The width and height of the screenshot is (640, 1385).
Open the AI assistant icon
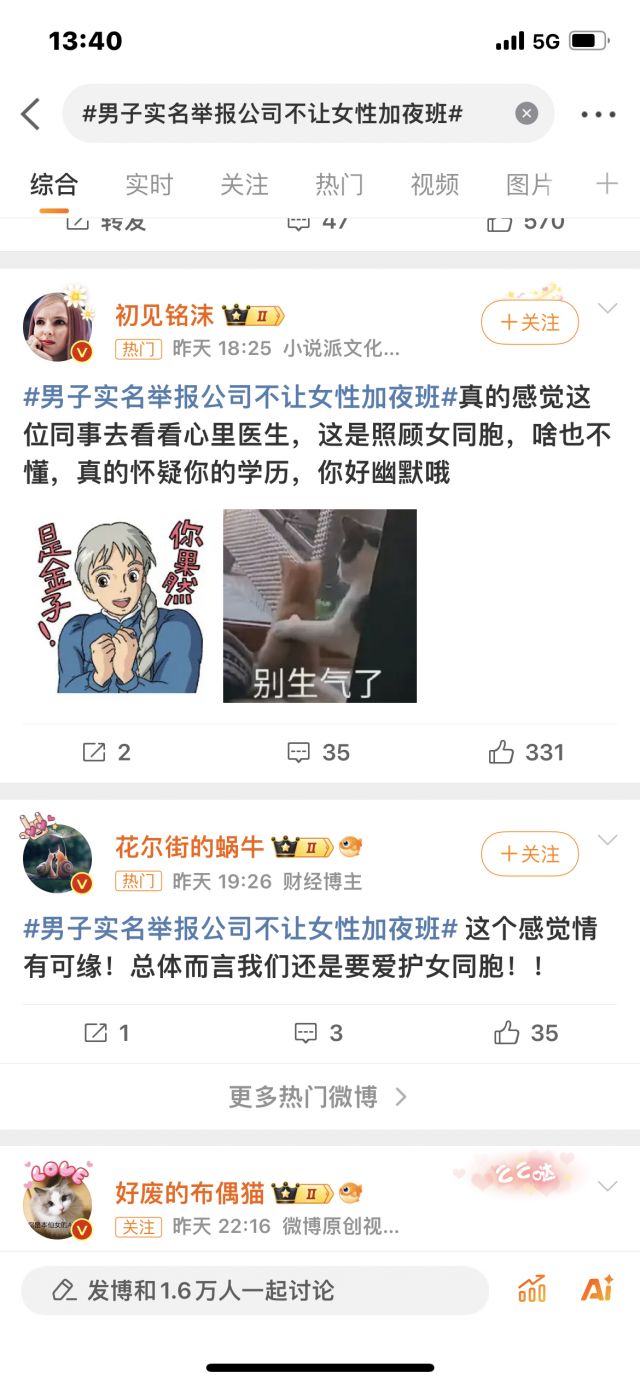pyautogui.click(x=596, y=1289)
